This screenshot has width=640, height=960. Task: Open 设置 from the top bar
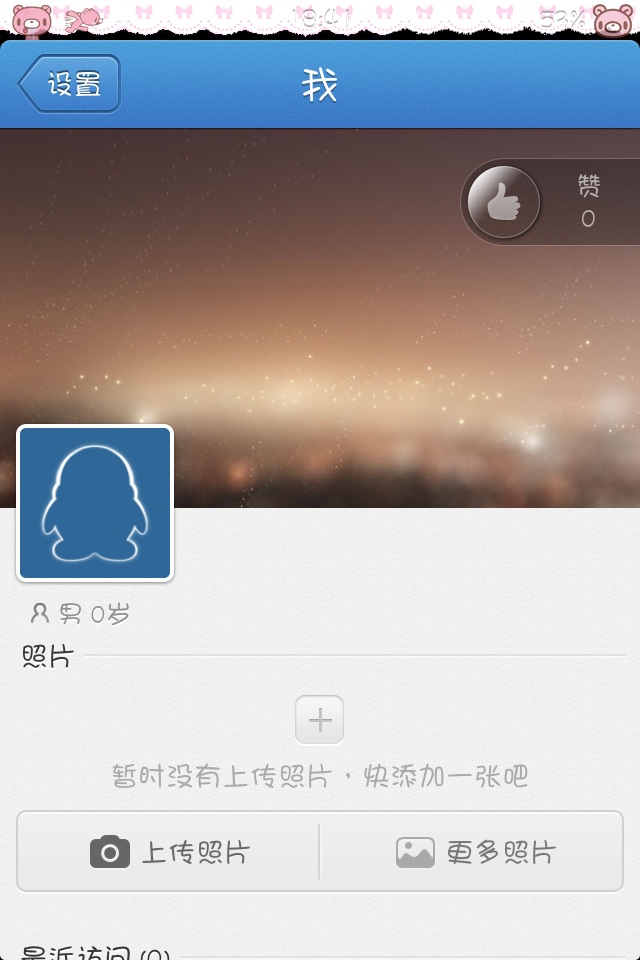[70, 84]
